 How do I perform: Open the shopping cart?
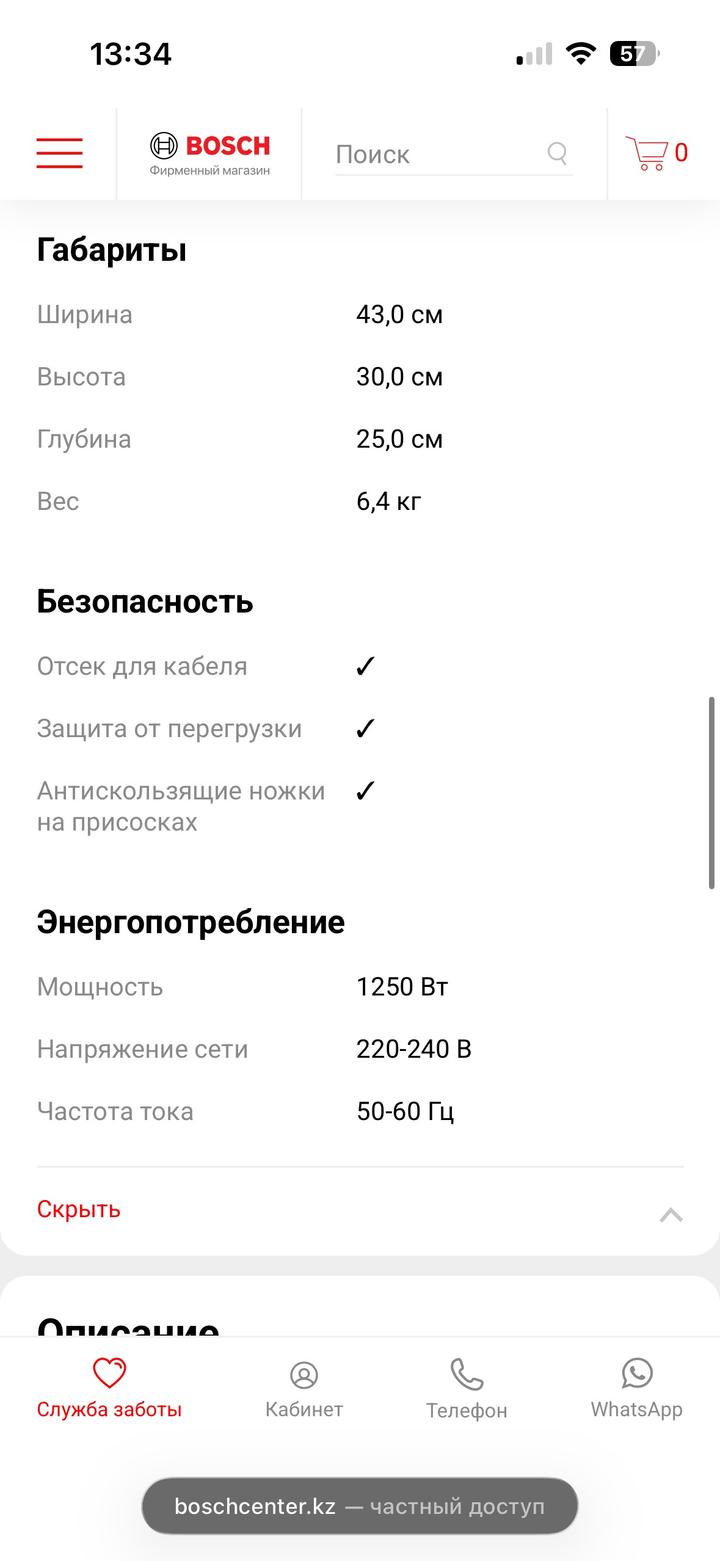point(656,153)
